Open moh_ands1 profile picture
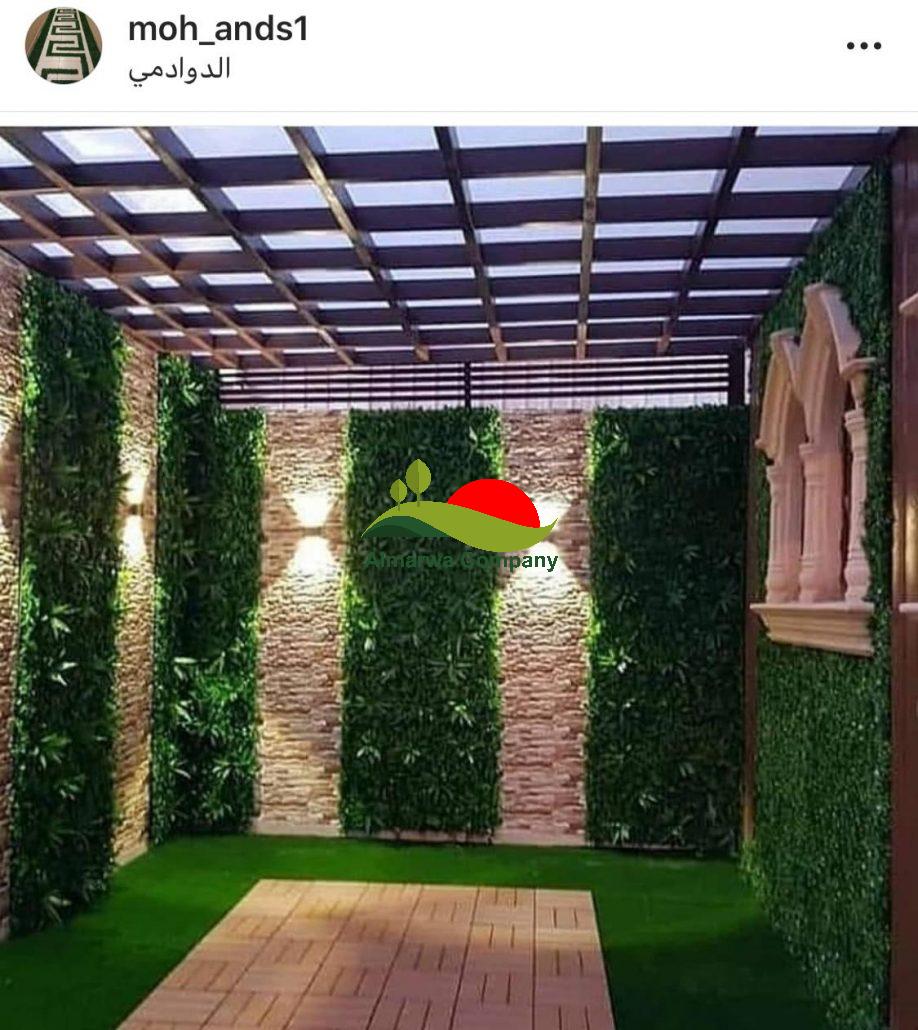Image resolution: width=918 pixels, height=1030 pixels. pos(63,46)
